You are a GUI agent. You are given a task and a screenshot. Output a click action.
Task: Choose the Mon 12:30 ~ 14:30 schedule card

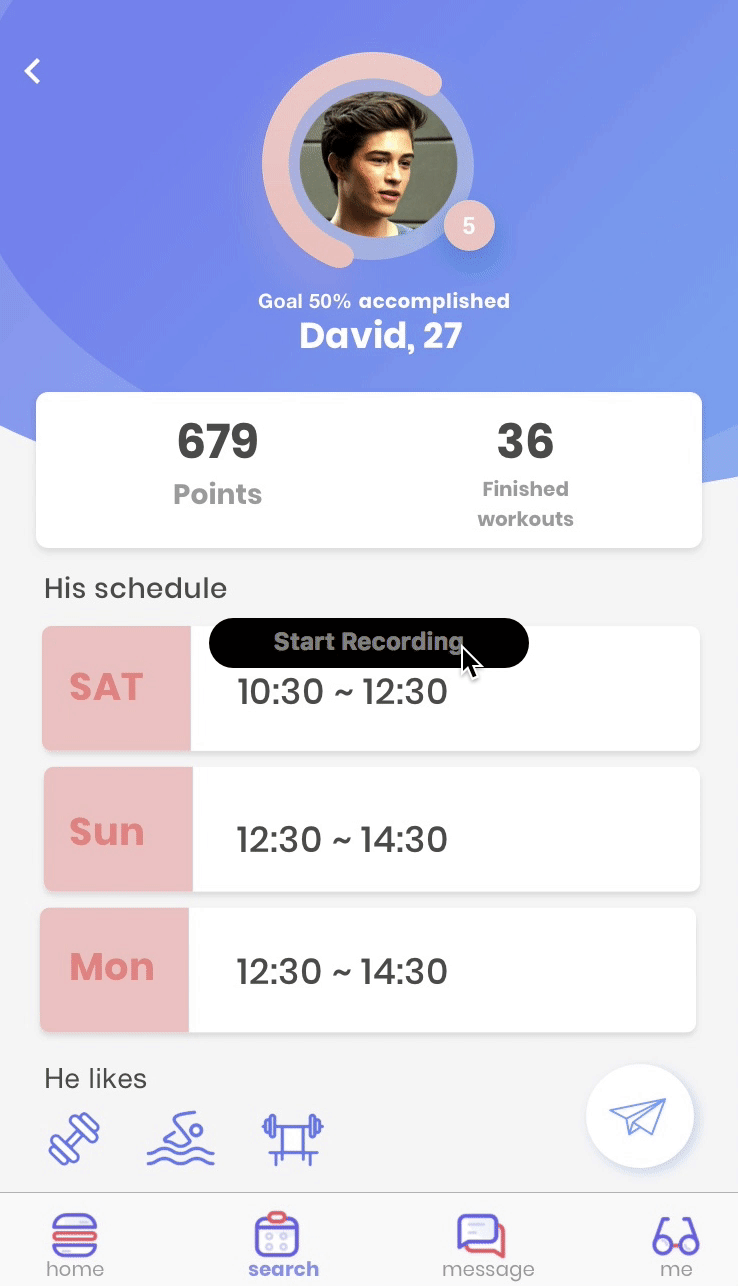368,970
